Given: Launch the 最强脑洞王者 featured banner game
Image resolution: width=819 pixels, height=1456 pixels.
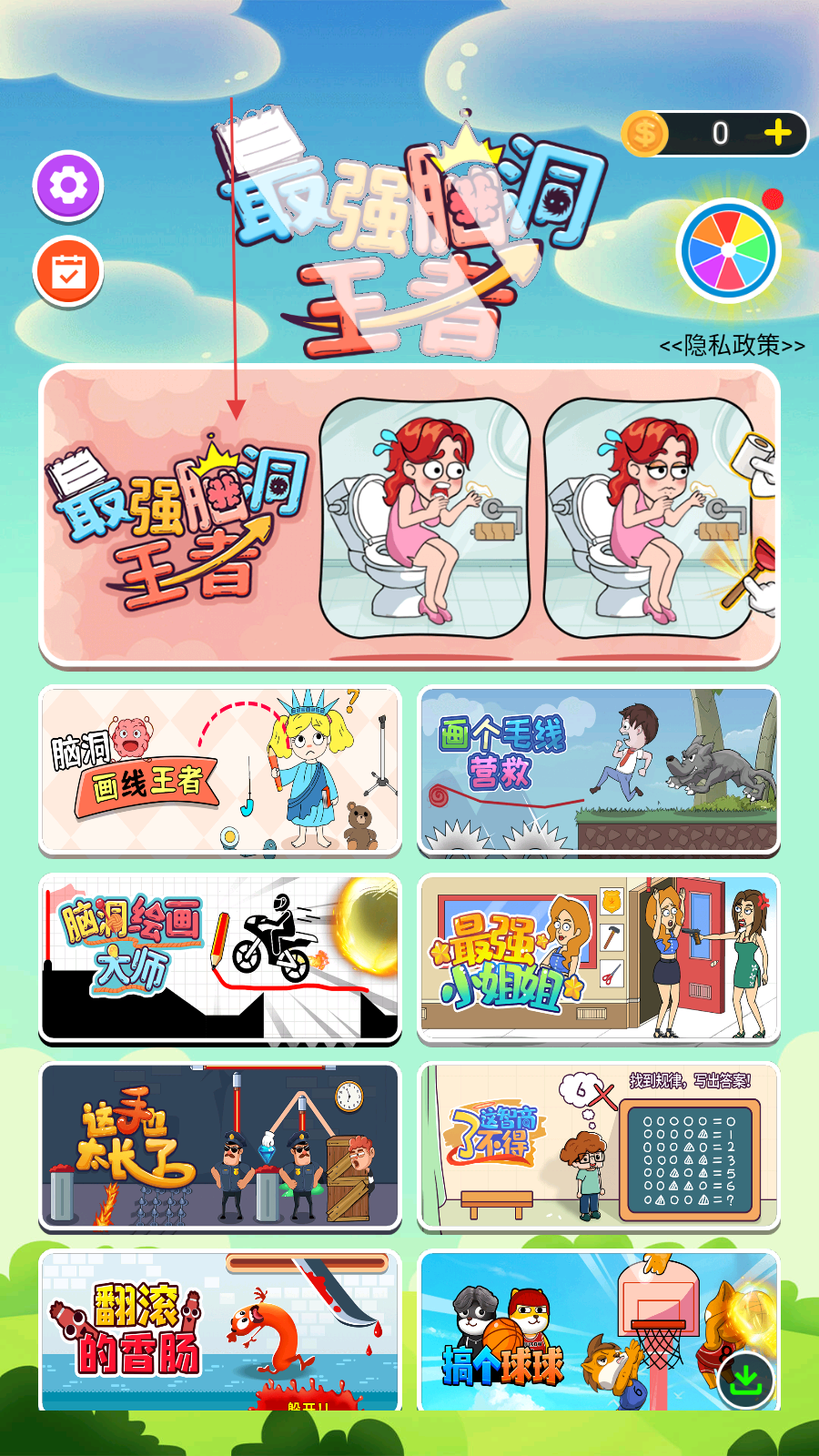Looking at the screenshot, I should 409,515.
